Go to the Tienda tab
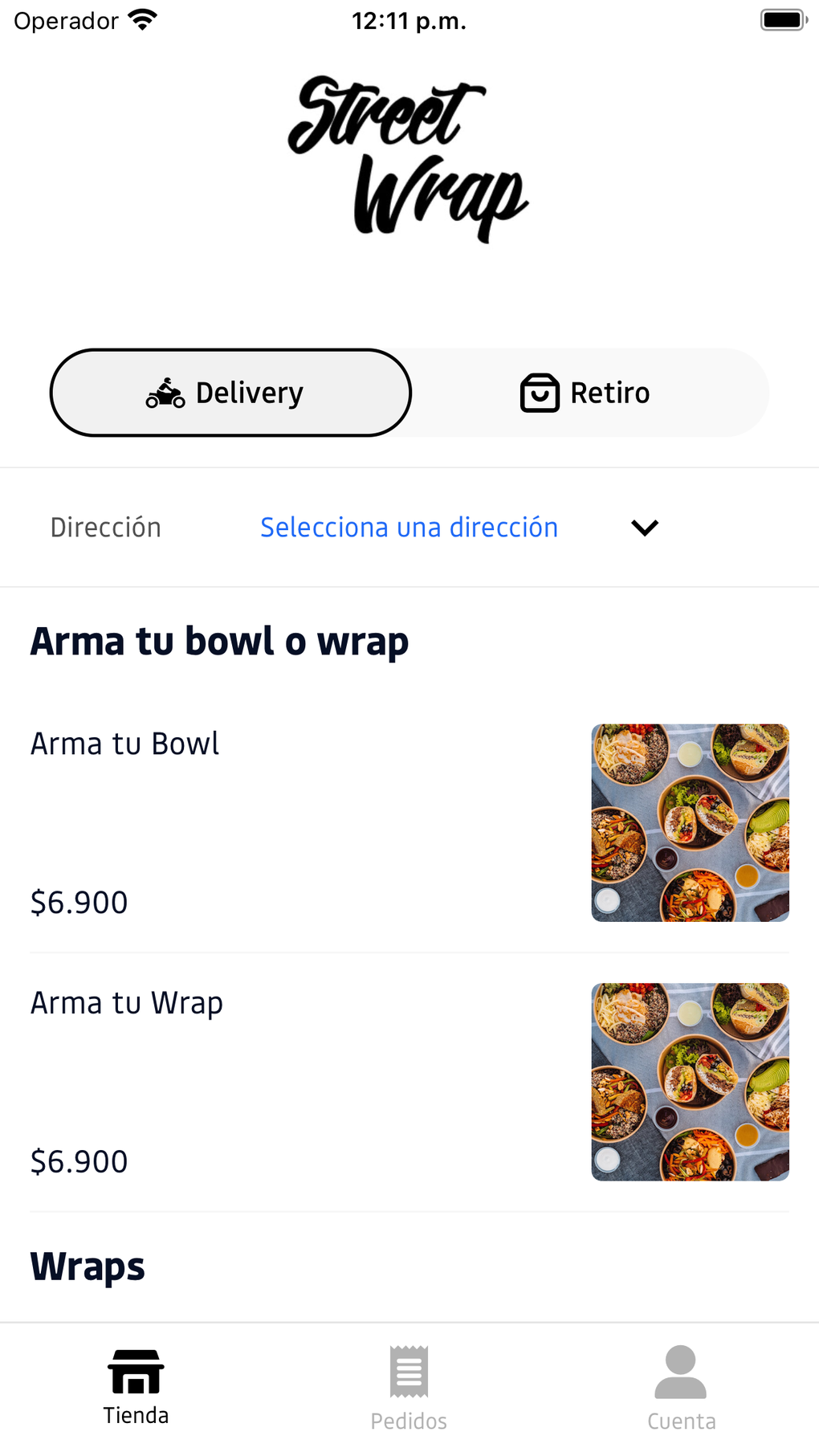The height and width of the screenshot is (1456, 819). 136,1387
